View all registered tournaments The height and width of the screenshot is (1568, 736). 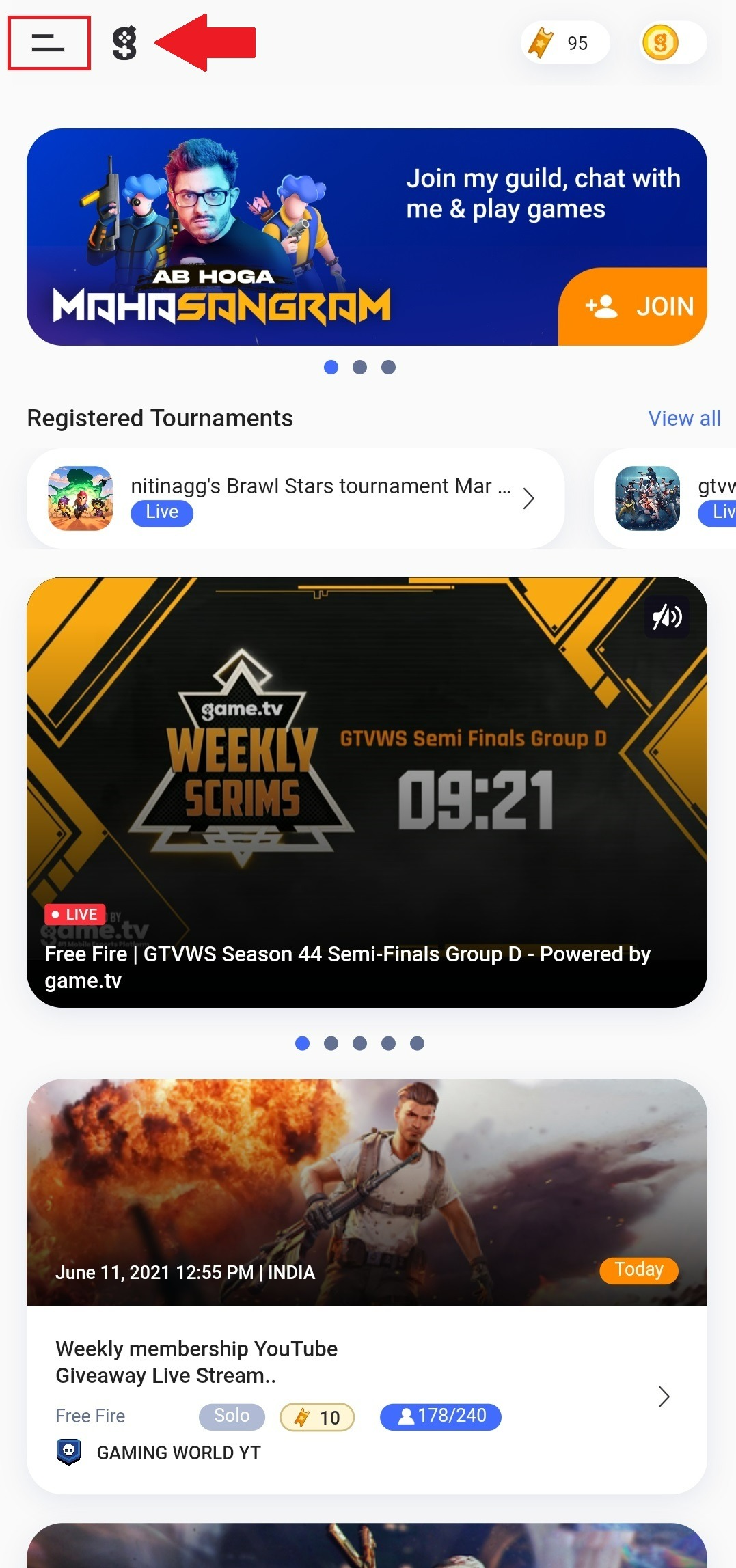[684, 418]
